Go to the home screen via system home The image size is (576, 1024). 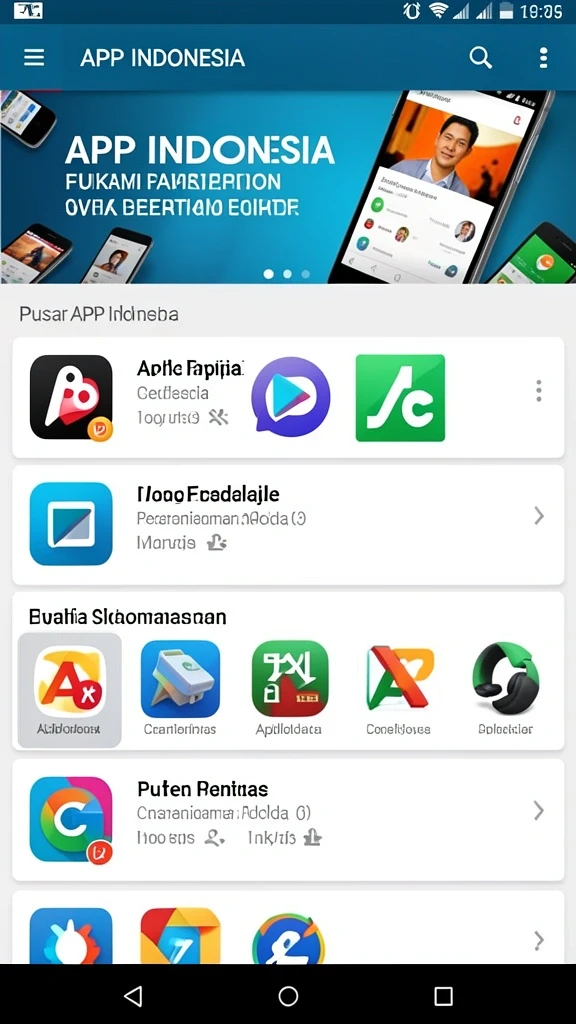(x=288, y=995)
